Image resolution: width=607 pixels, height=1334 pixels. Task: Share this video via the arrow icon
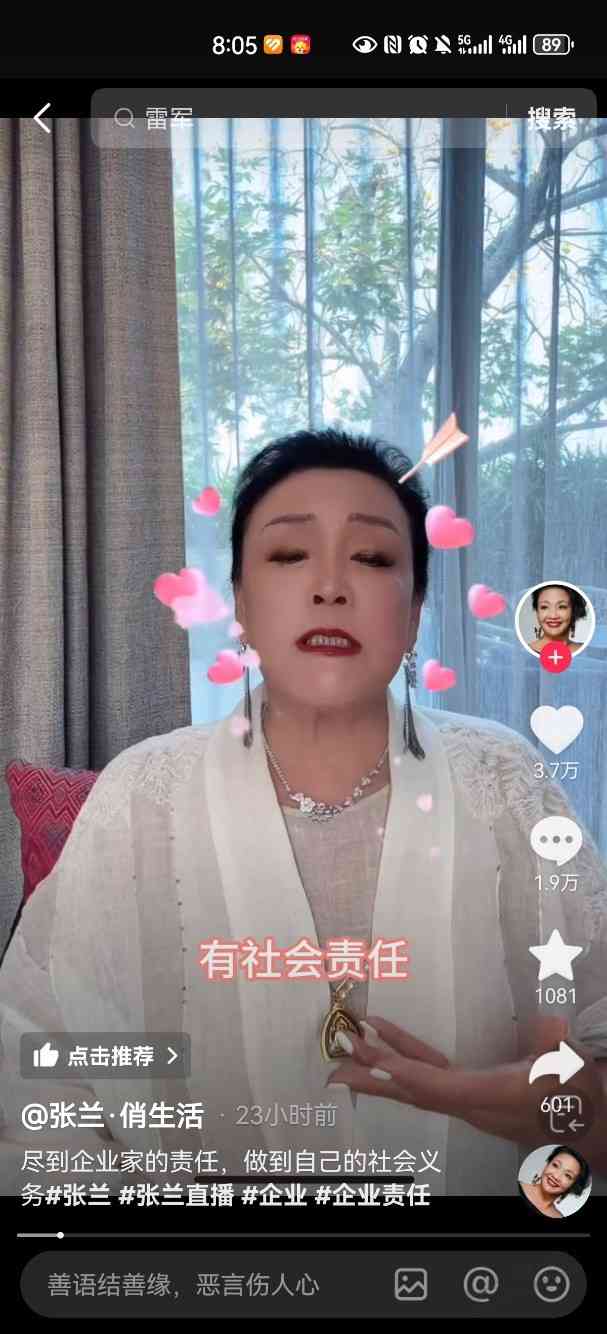(556, 1065)
